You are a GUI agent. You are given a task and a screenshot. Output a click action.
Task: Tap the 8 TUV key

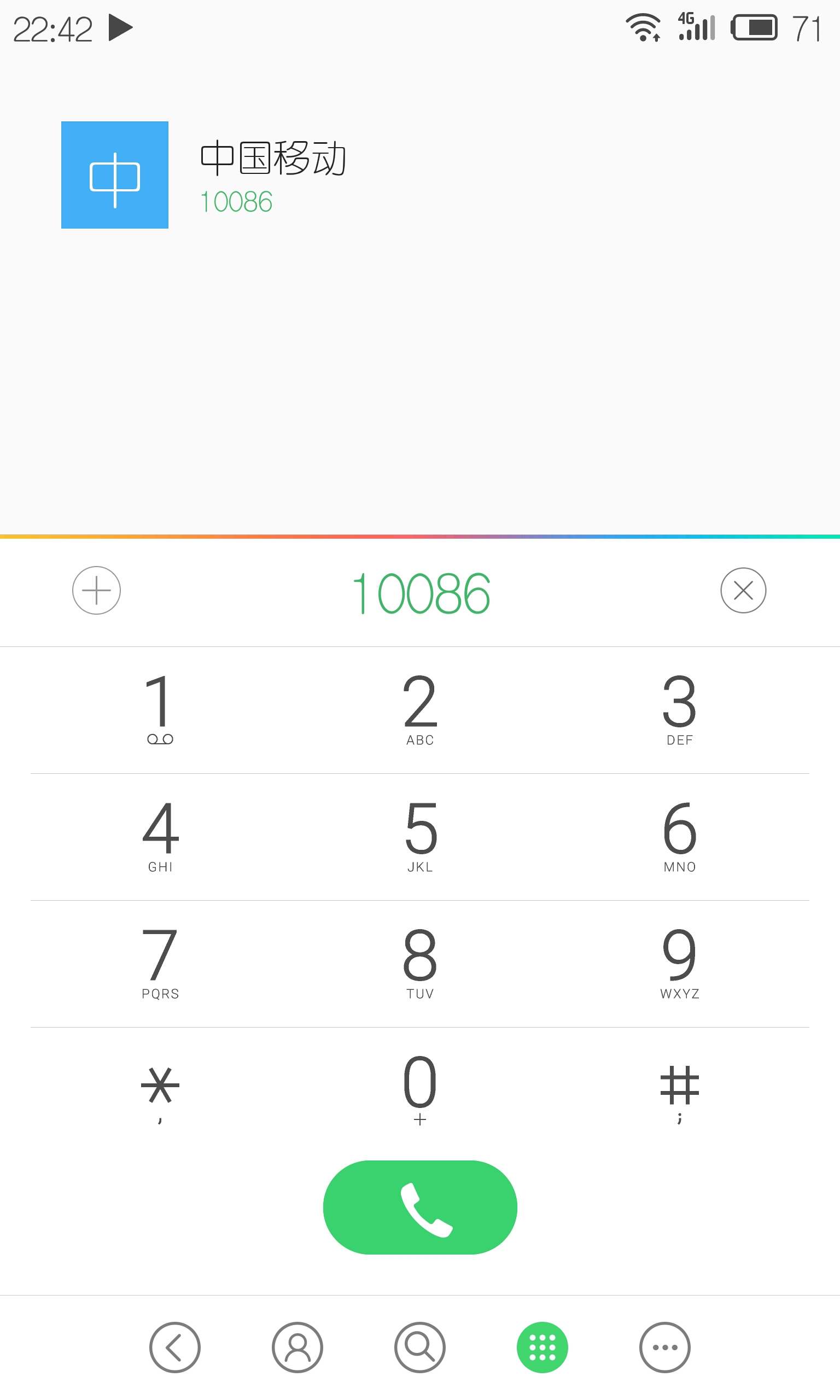pos(420,963)
